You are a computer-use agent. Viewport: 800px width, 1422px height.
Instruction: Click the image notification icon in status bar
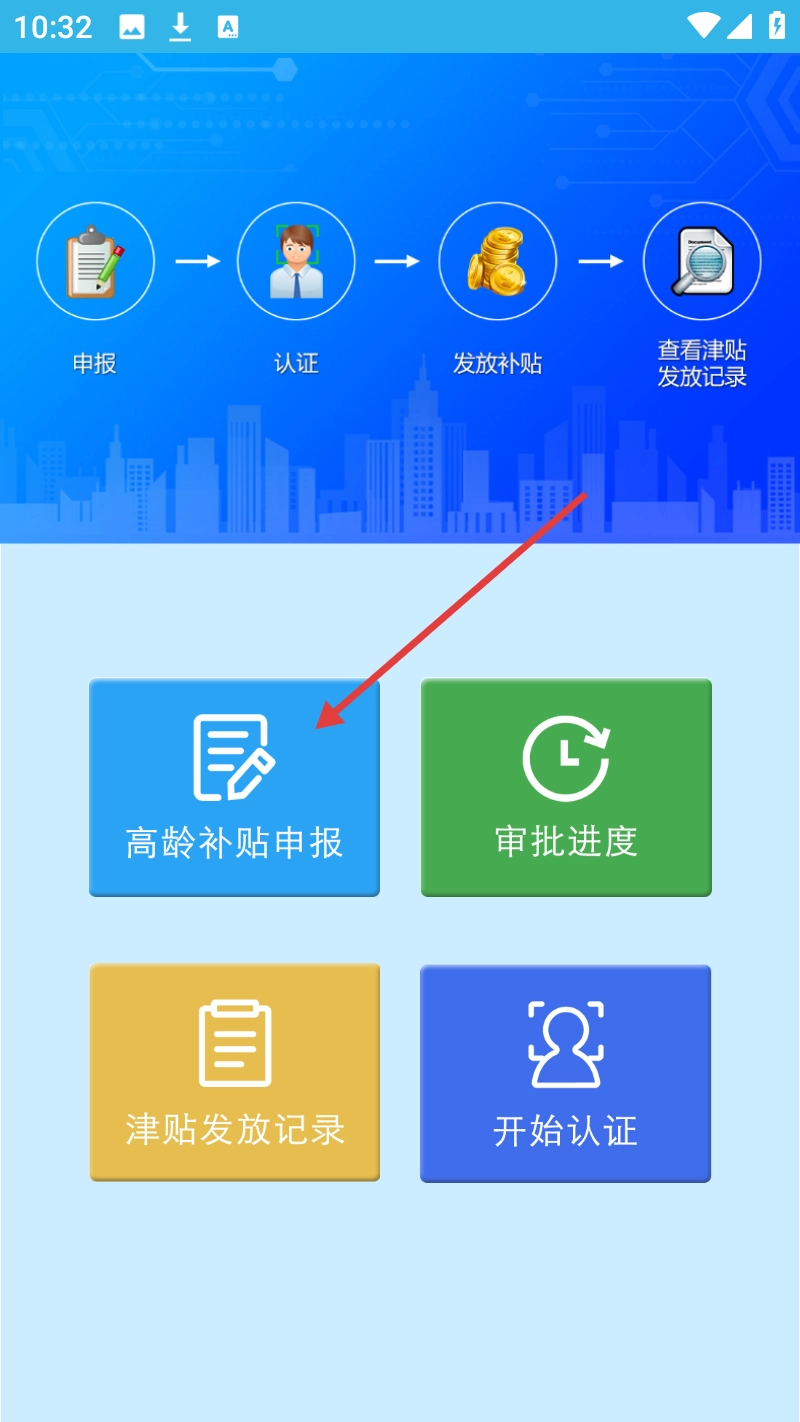tap(133, 26)
